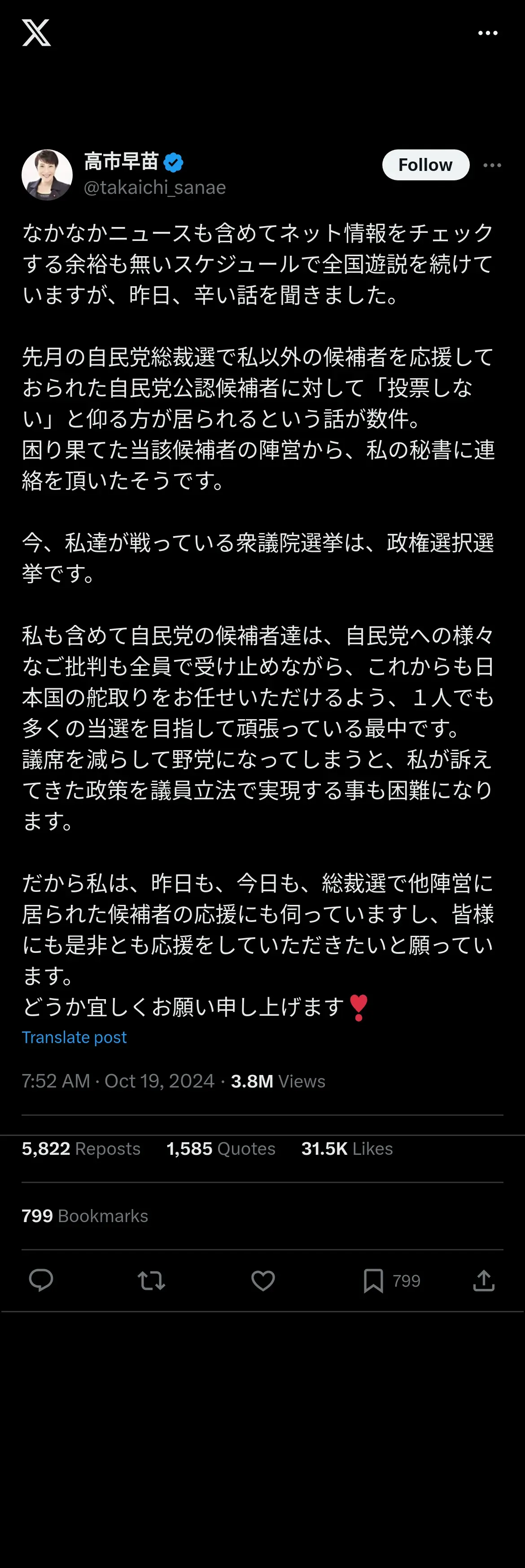Image resolution: width=525 pixels, height=1568 pixels.
Task: Open 高市早苗's profile picture
Action: [47, 175]
